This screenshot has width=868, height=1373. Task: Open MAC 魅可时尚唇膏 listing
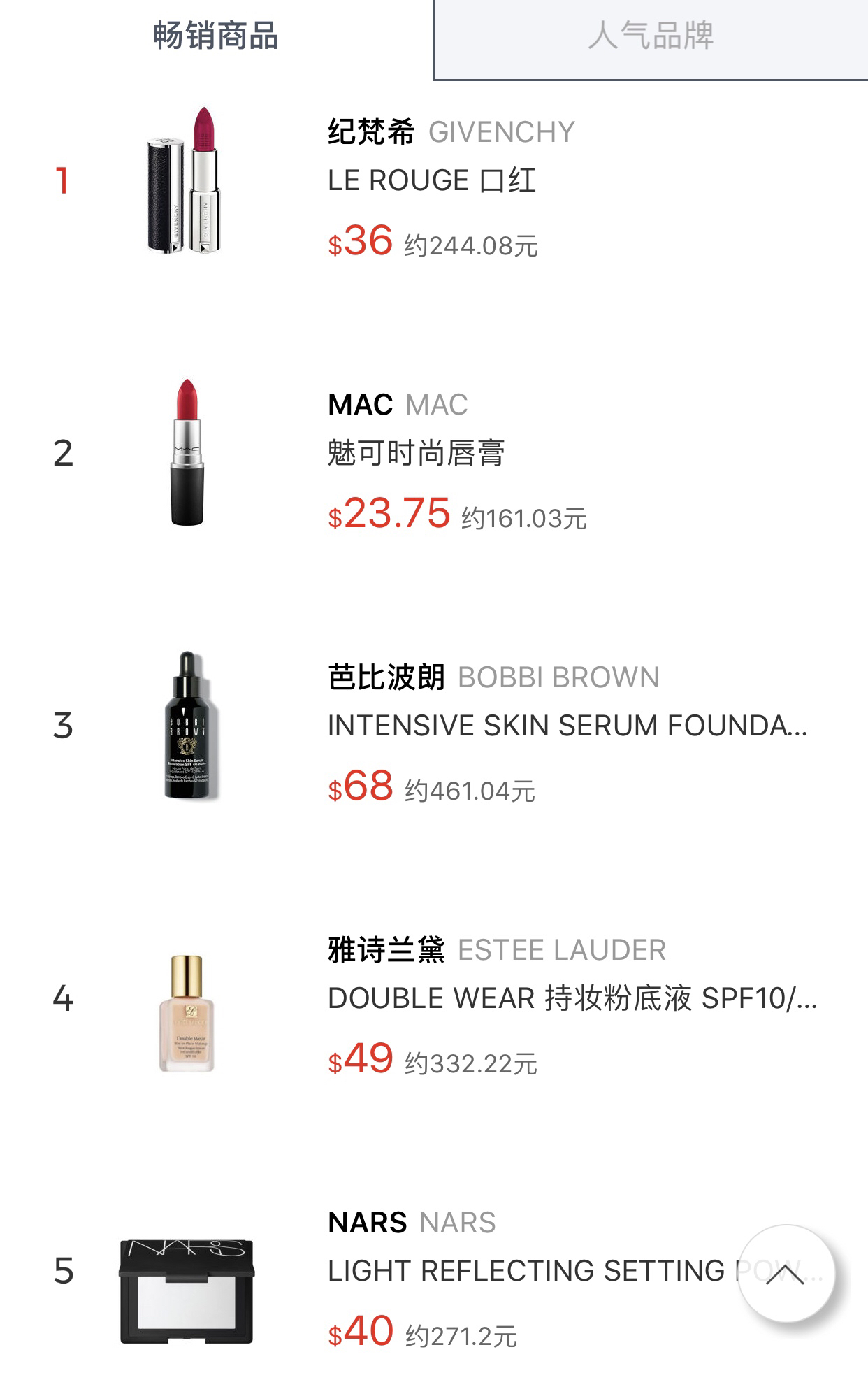point(417,454)
